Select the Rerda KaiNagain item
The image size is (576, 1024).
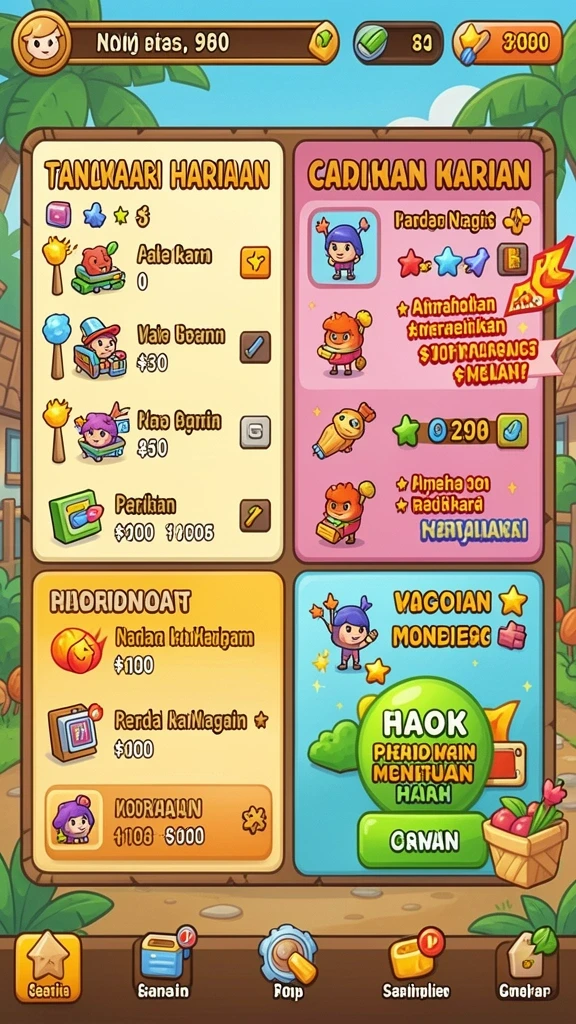click(159, 733)
